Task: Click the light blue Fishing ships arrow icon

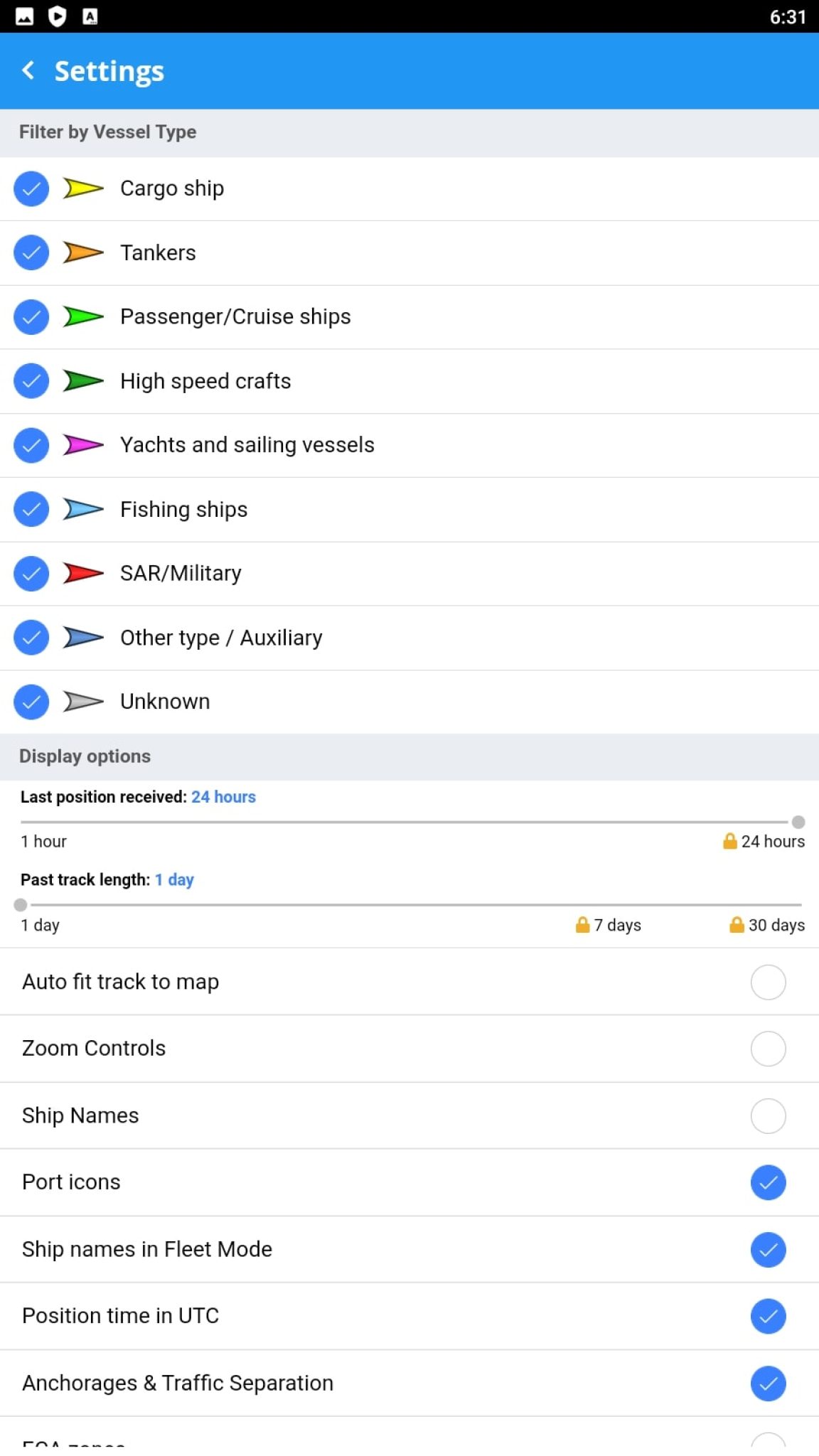Action: tap(82, 509)
